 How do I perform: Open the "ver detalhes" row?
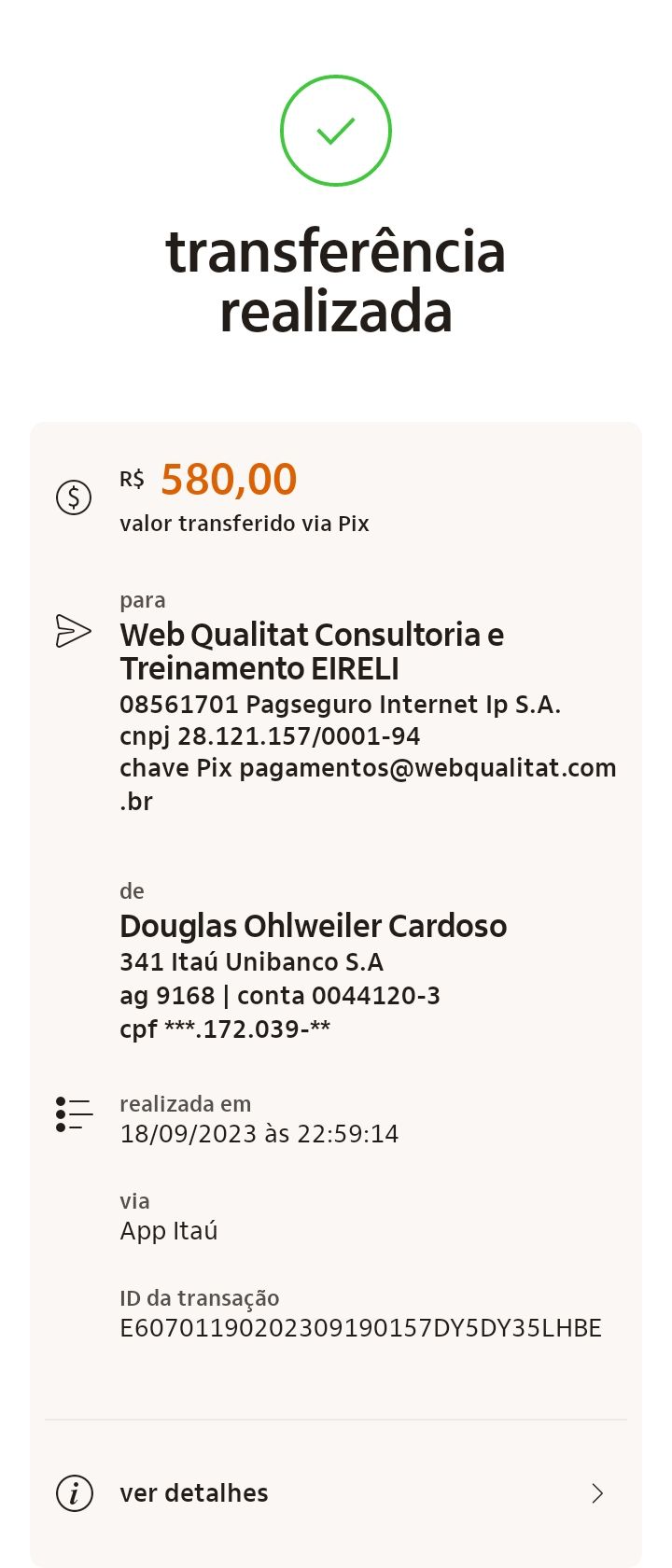click(x=334, y=1492)
